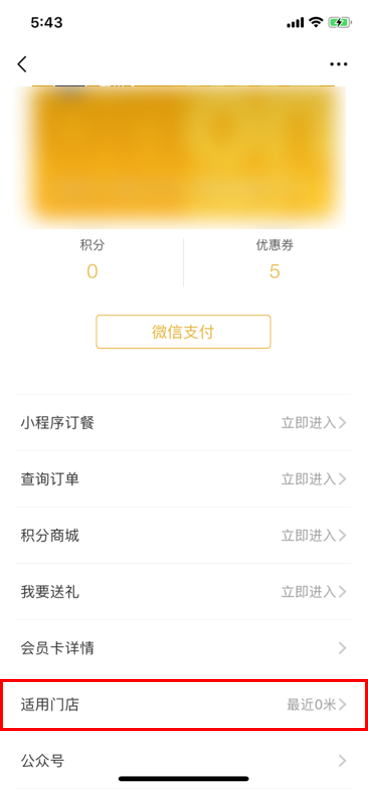Open the 查询订单 row

pos(183,480)
